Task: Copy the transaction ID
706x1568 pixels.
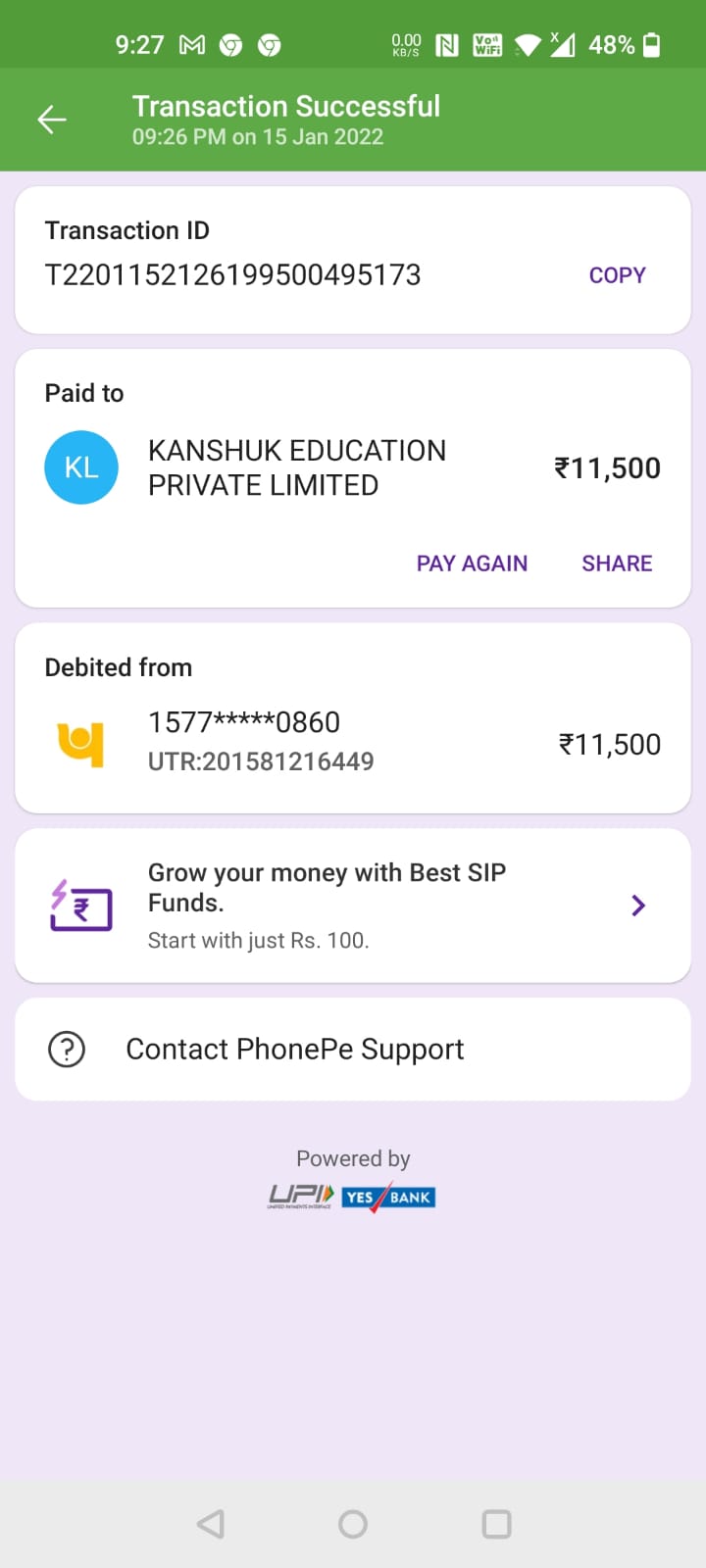Action: pos(617,275)
